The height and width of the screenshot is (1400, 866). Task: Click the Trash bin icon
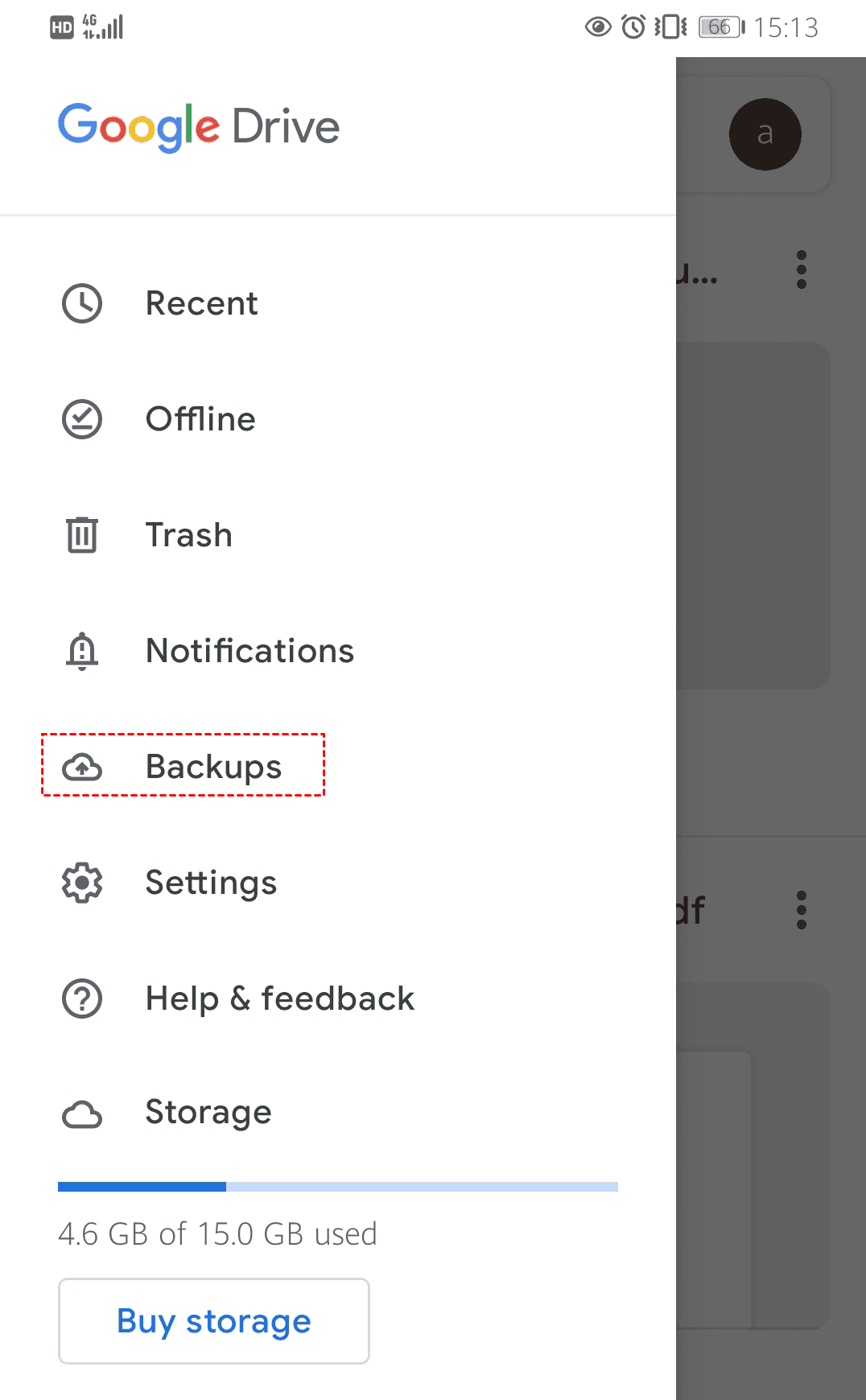(80, 535)
